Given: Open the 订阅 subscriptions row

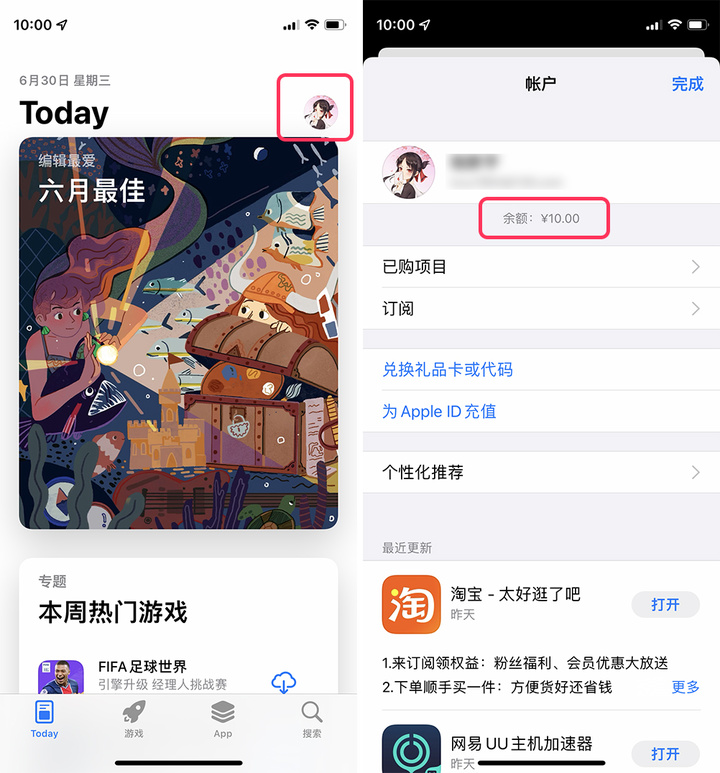Looking at the screenshot, I should point(540,308).
